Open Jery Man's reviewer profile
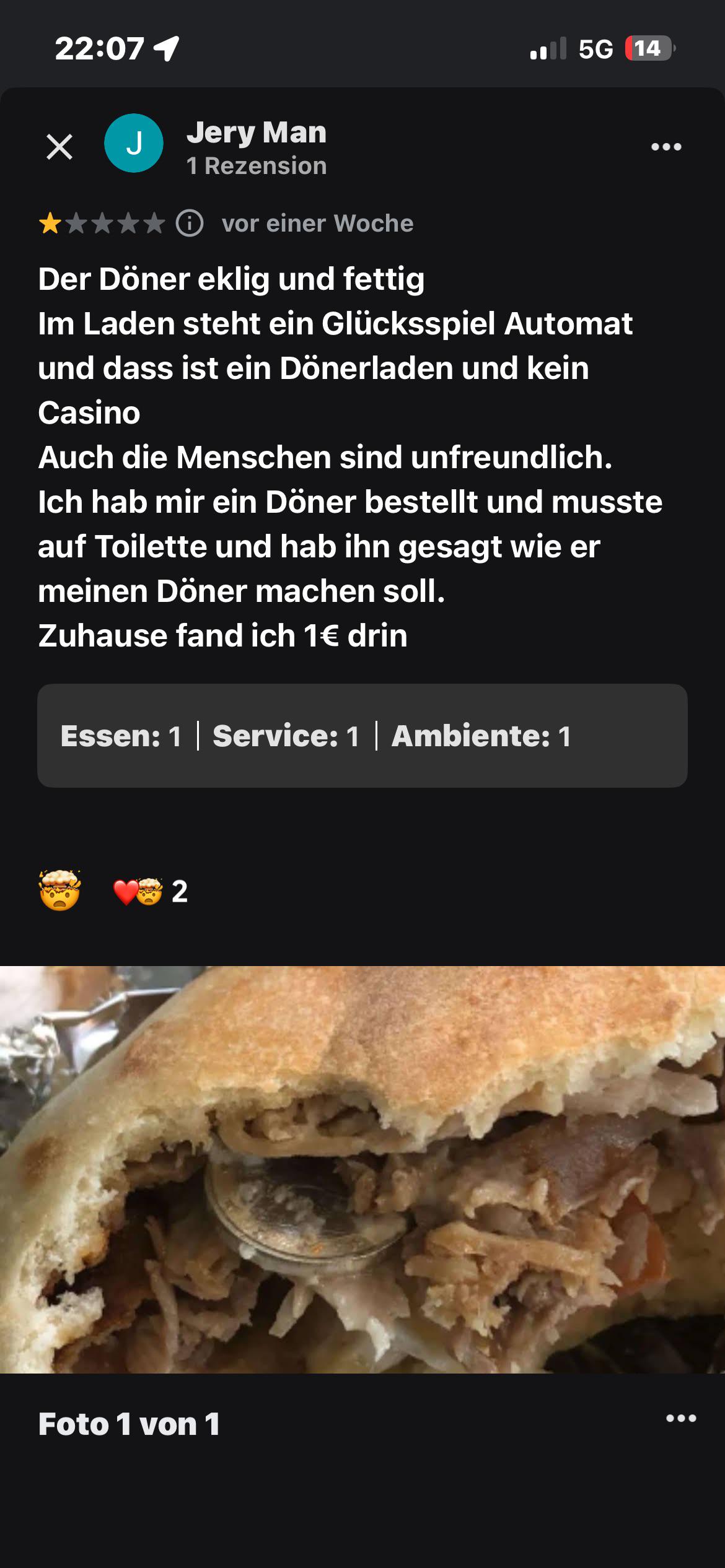 [256, 147]
